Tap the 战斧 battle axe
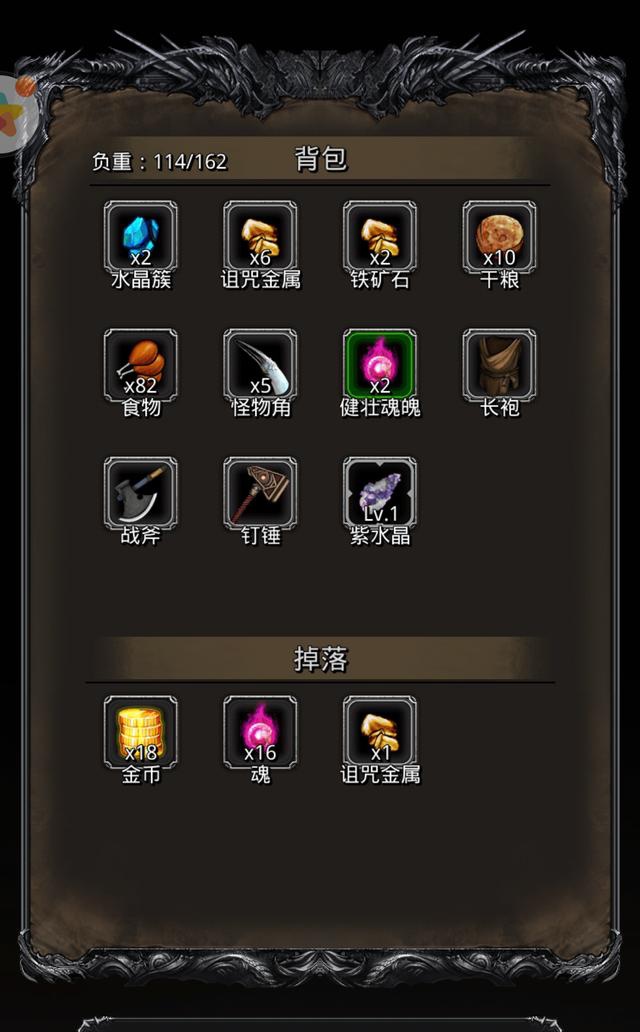The height and width of the screenshot is (1032, 640). click(141, 494)
